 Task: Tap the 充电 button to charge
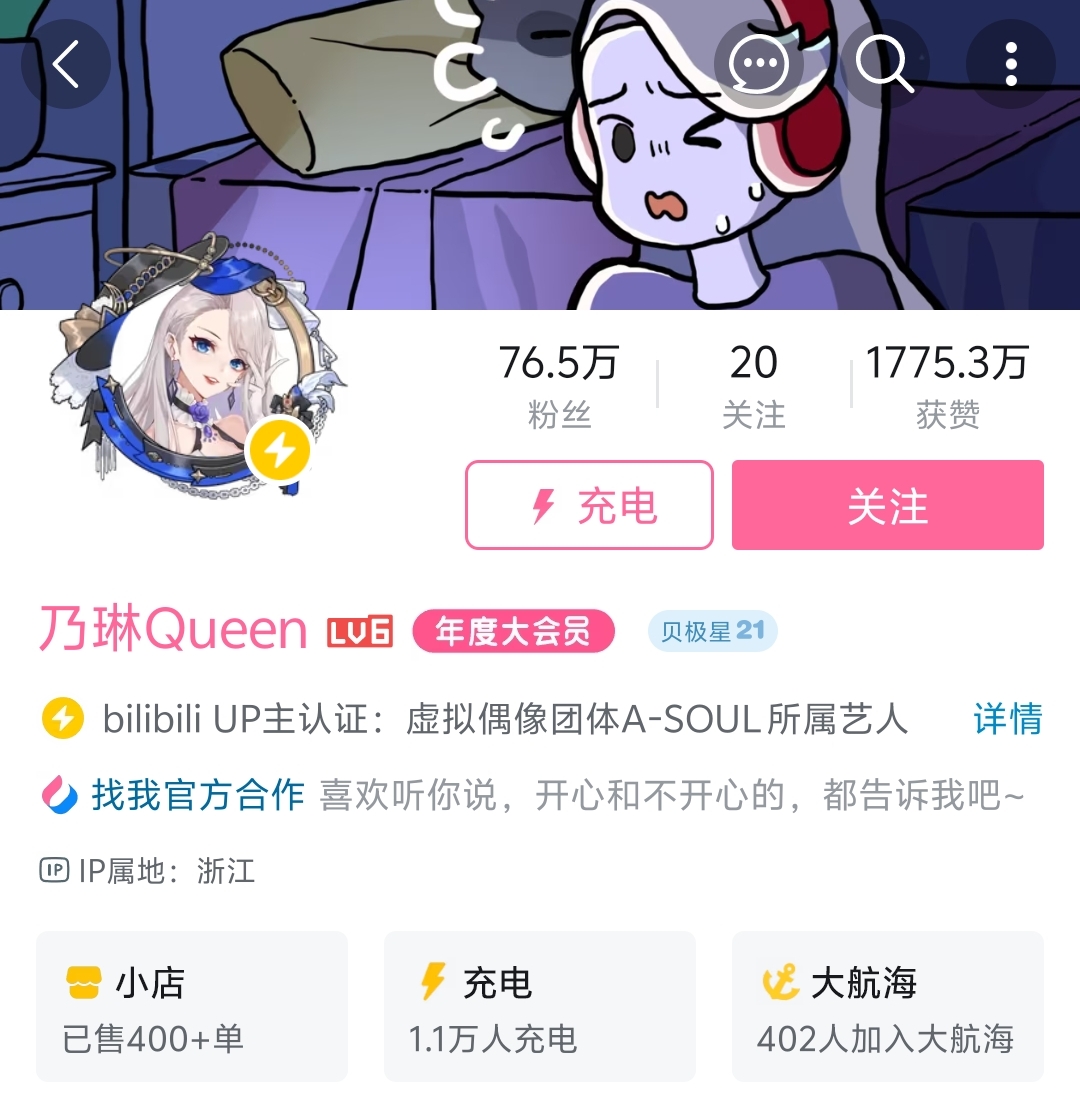click(589, 505)
